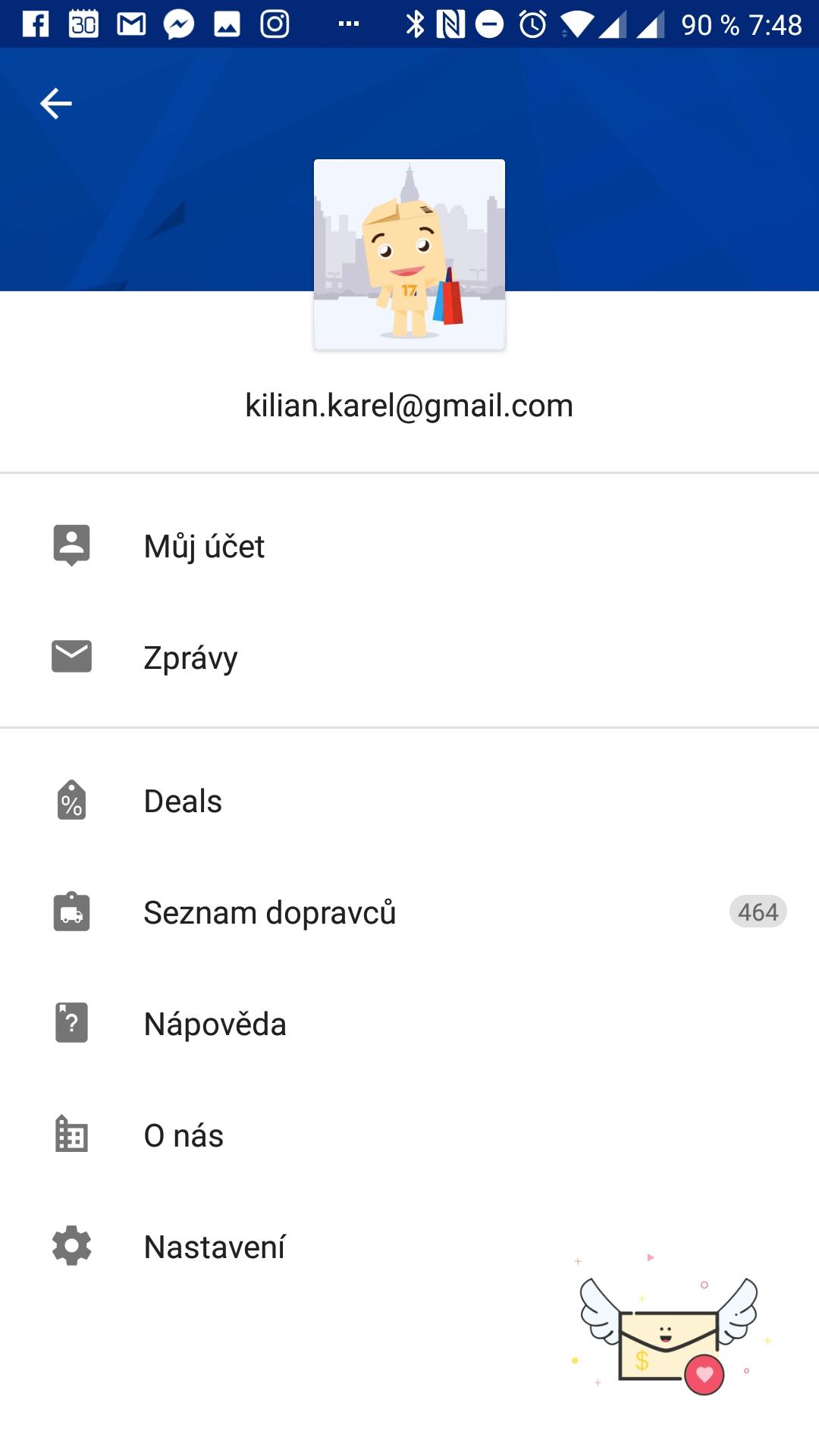Tap the profile avatar picture
Viewport: 819px width, 1456px height.
(x=409, y=255)
